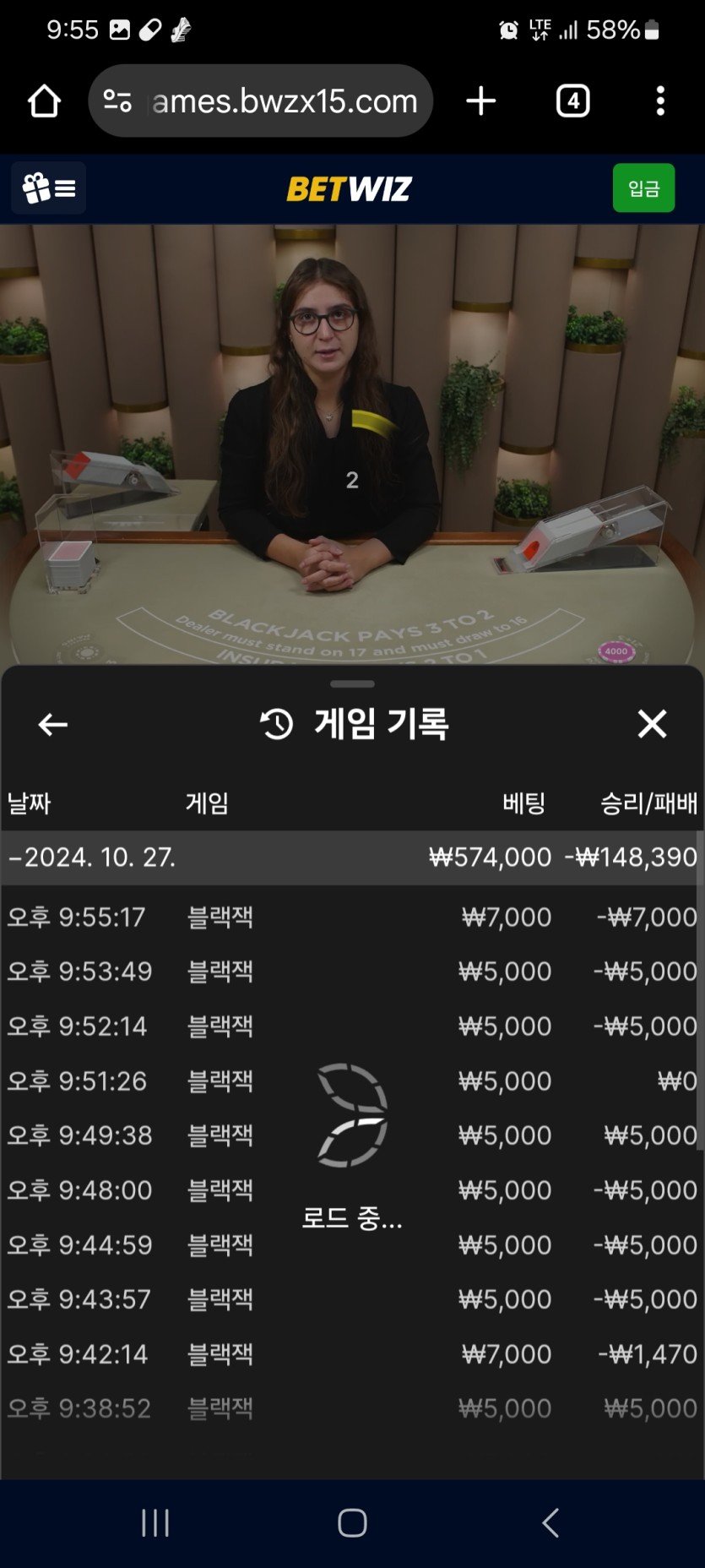Viewport: 705px width, 1568px height.
Task: Tap the green 입금 deposit button
Action: tap(643, 188)
